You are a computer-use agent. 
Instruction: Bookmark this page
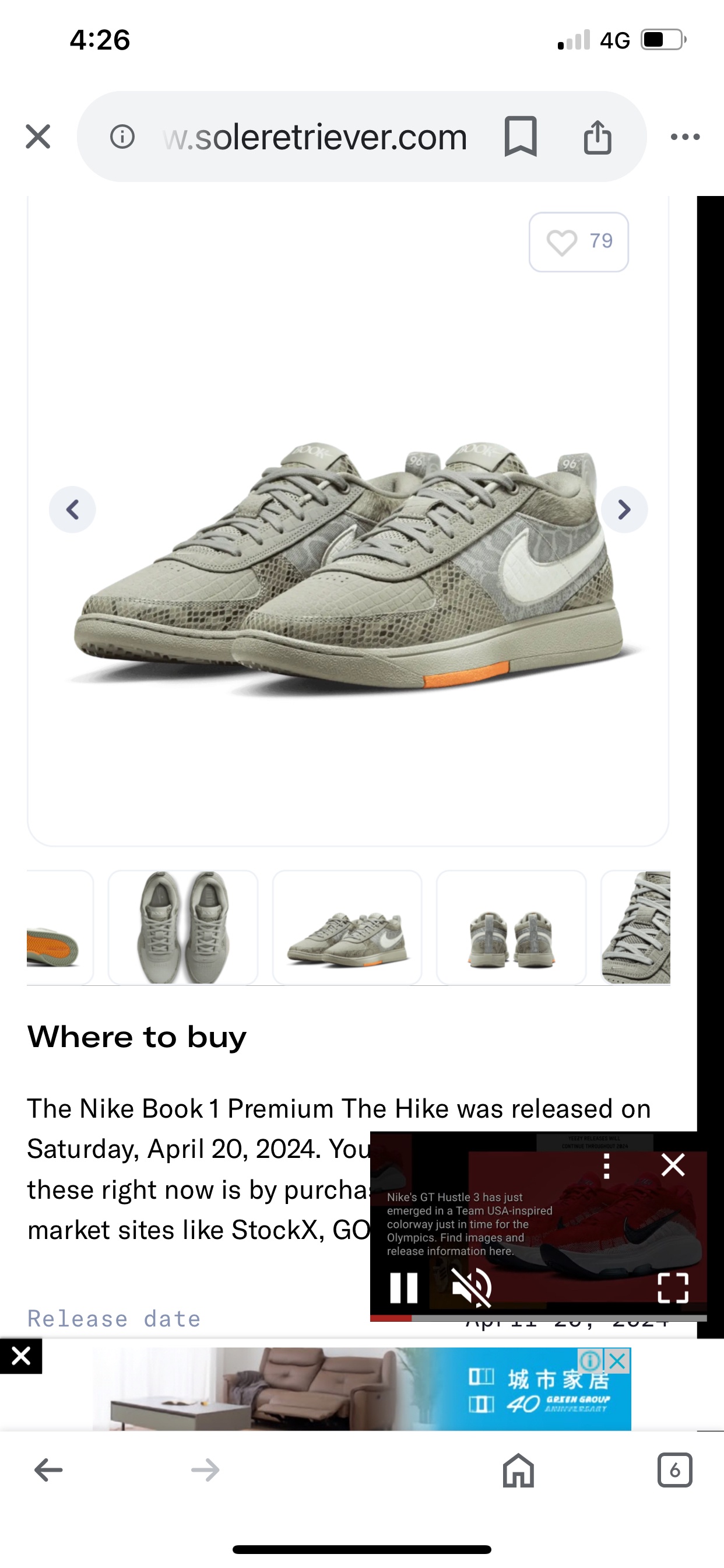coord(520,136)
